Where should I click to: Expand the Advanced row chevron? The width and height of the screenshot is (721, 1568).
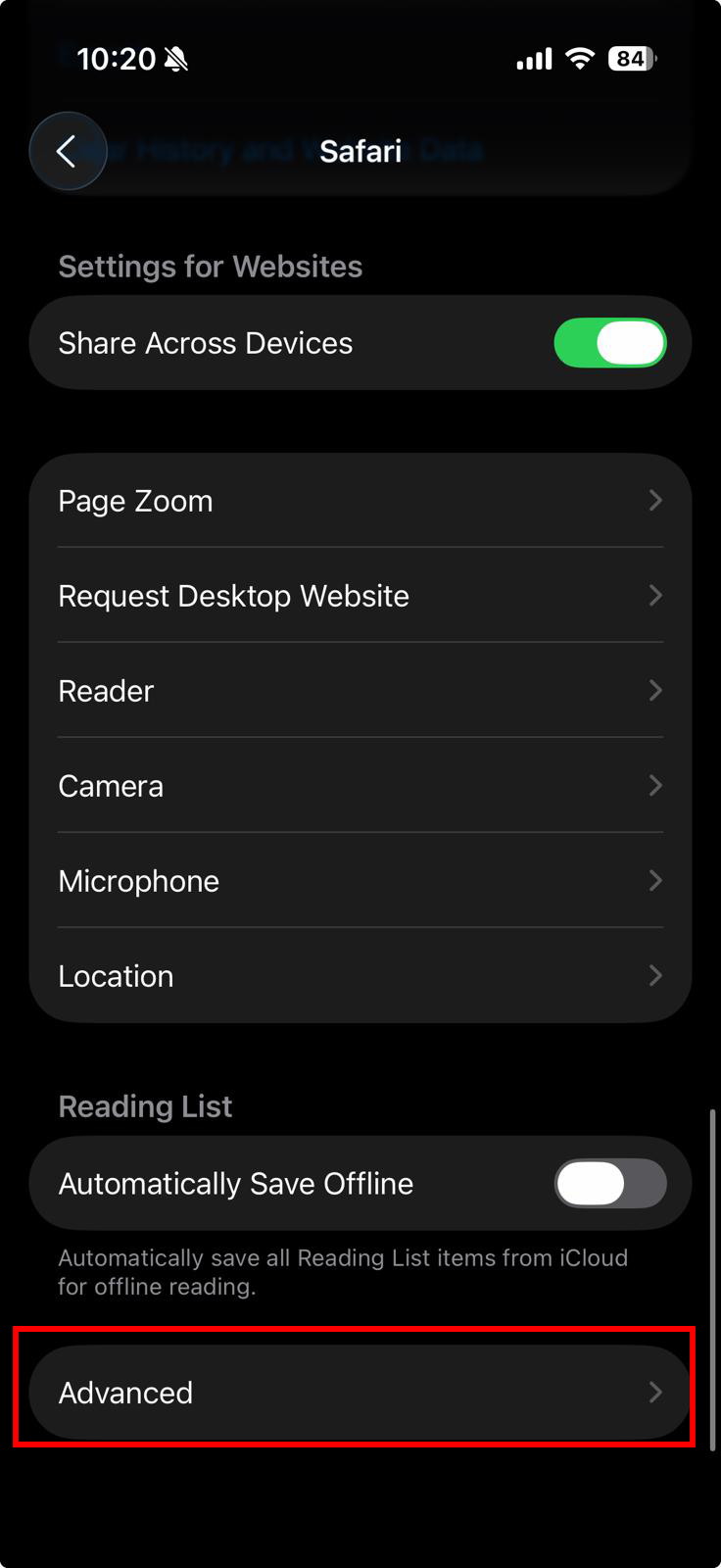click(654, 1393)
